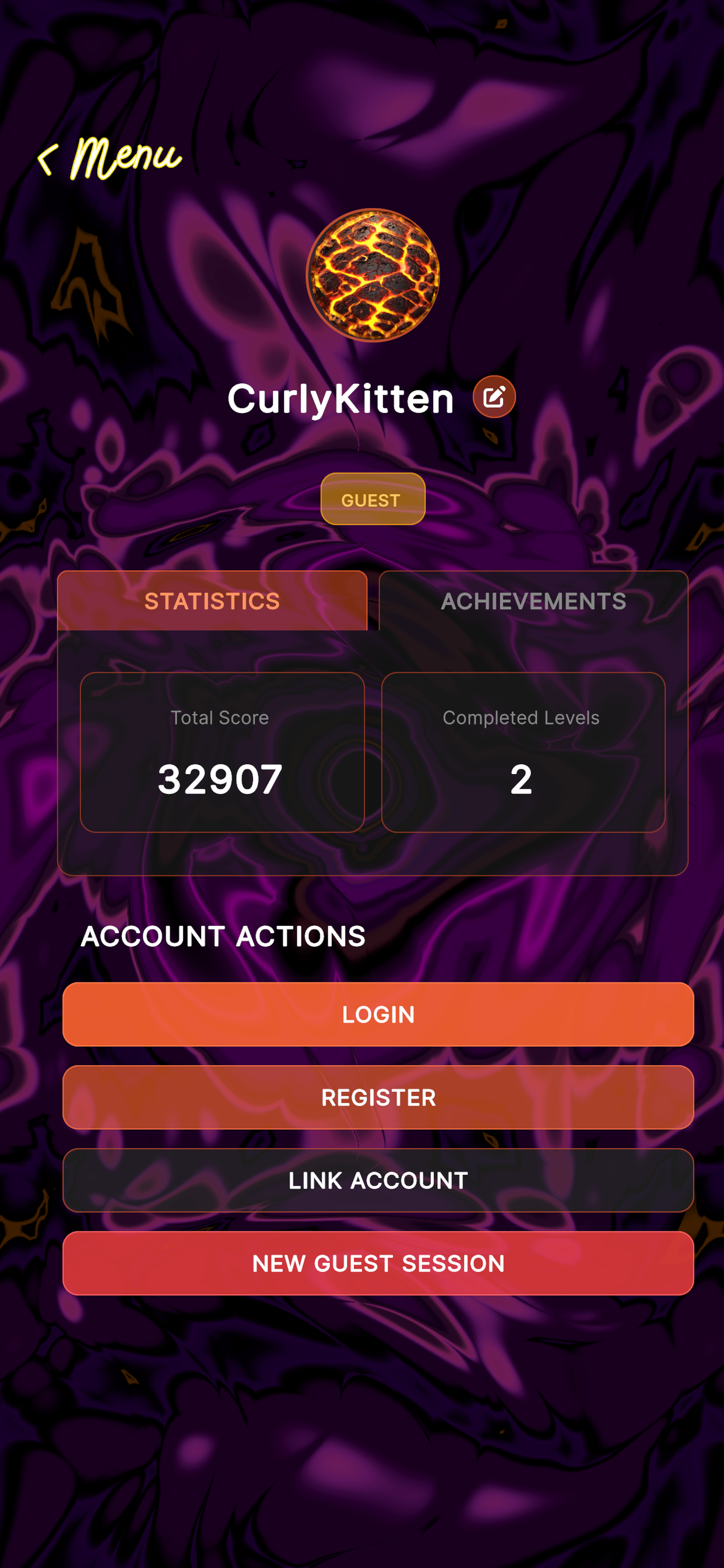Open the Register option
The width and height of the screenshot is (724, 1568).
click(378, 1097)
